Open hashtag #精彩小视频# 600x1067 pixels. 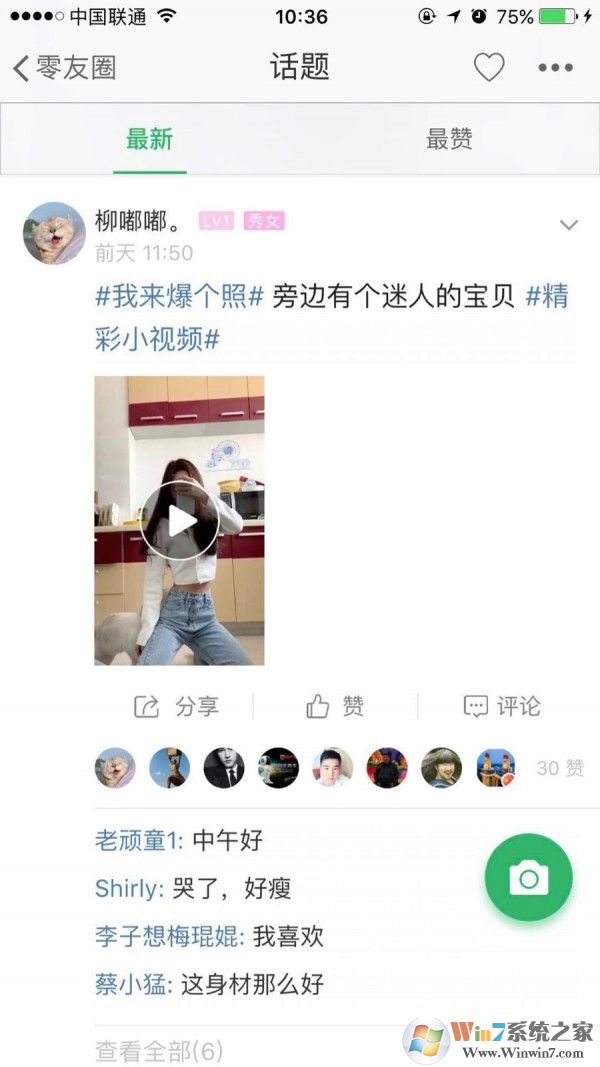(156, 339)
